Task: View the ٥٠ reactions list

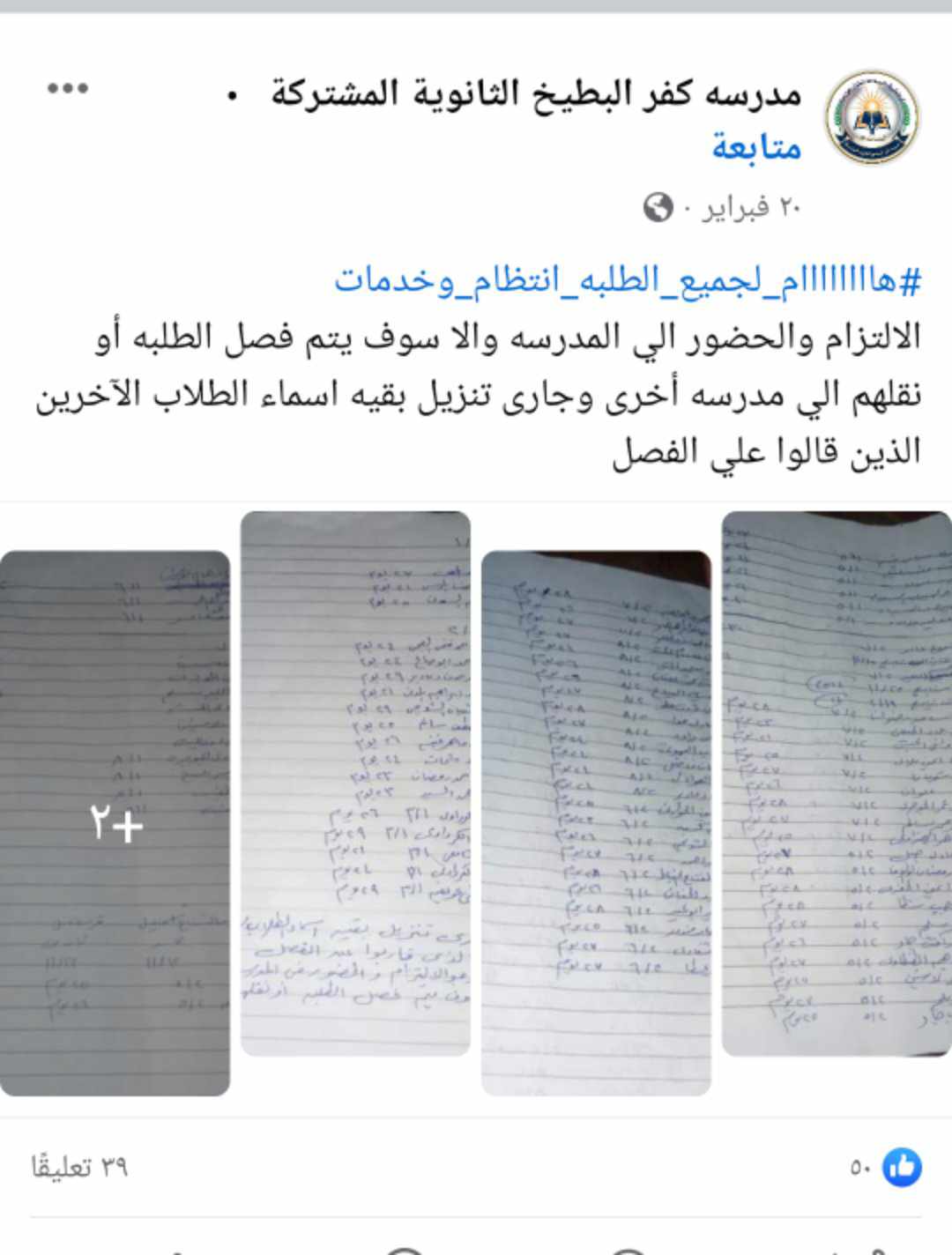Action: click(x=884, y=1168)
